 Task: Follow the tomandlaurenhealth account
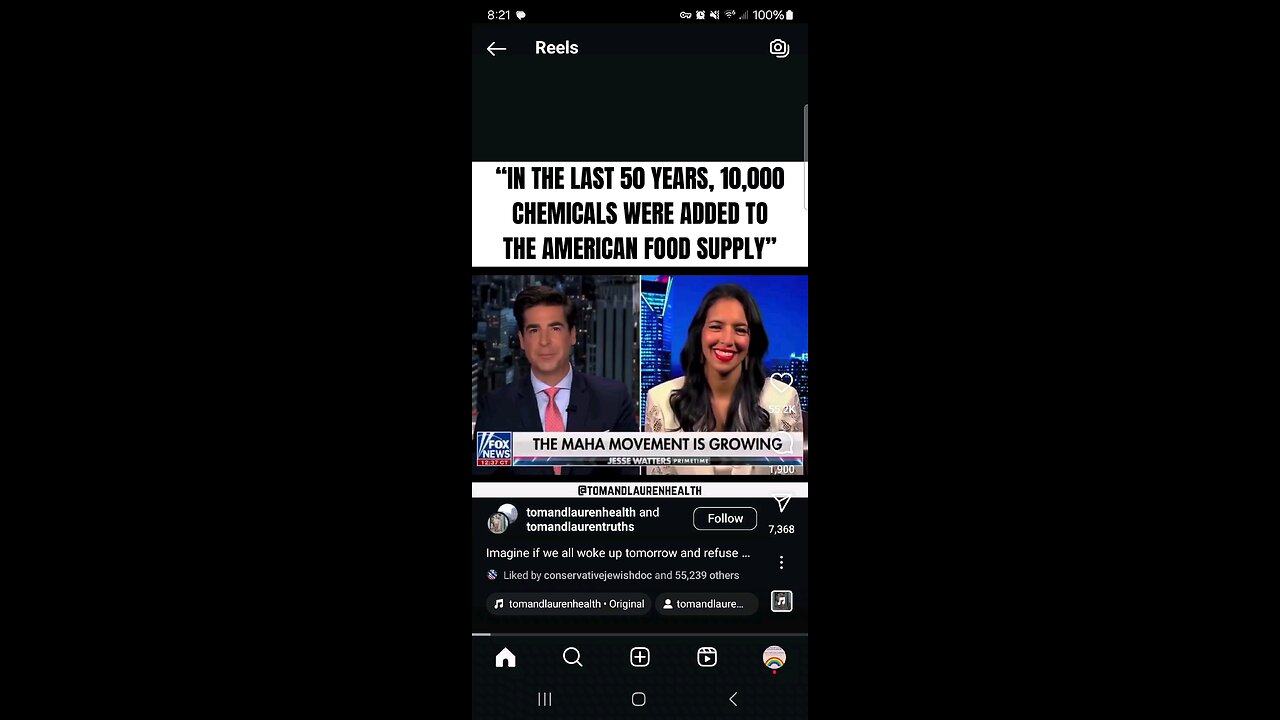[725, 518]
